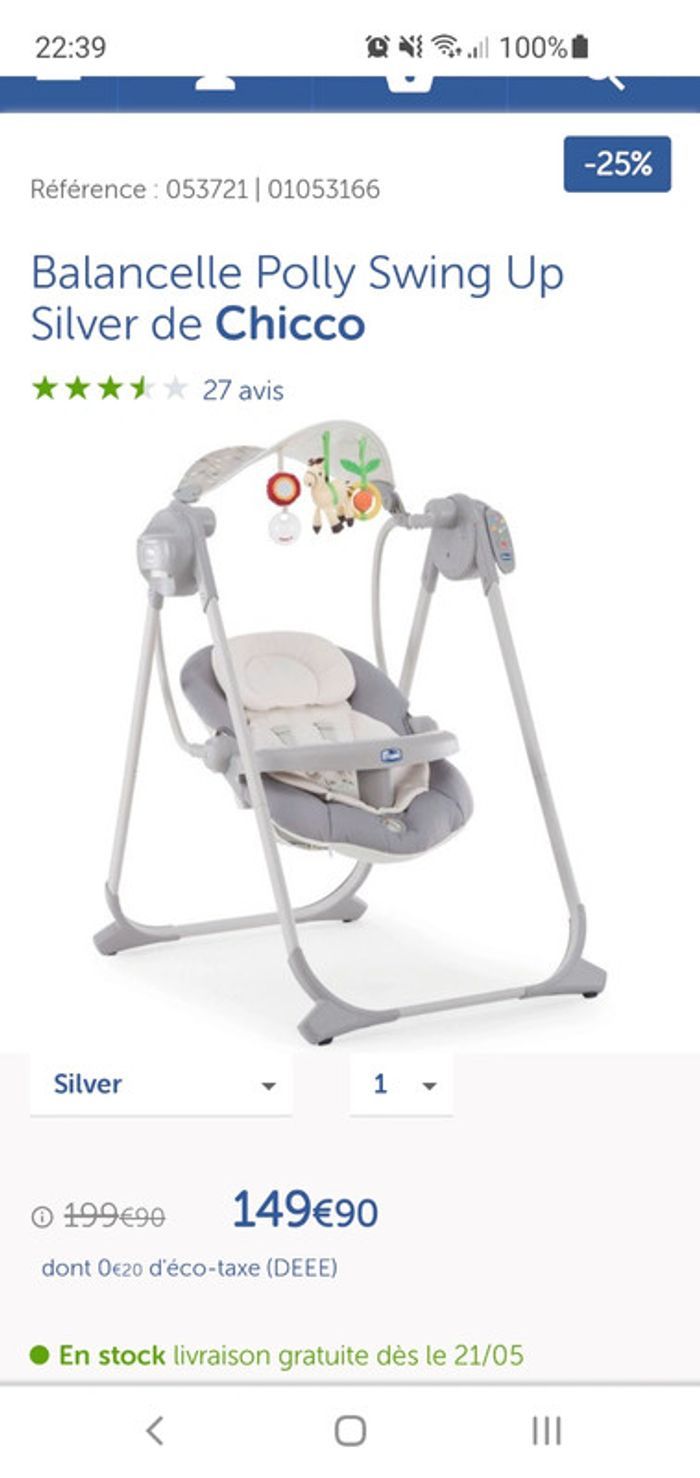Go to the home screen
700x1478 pixels.
point(350,1431)
